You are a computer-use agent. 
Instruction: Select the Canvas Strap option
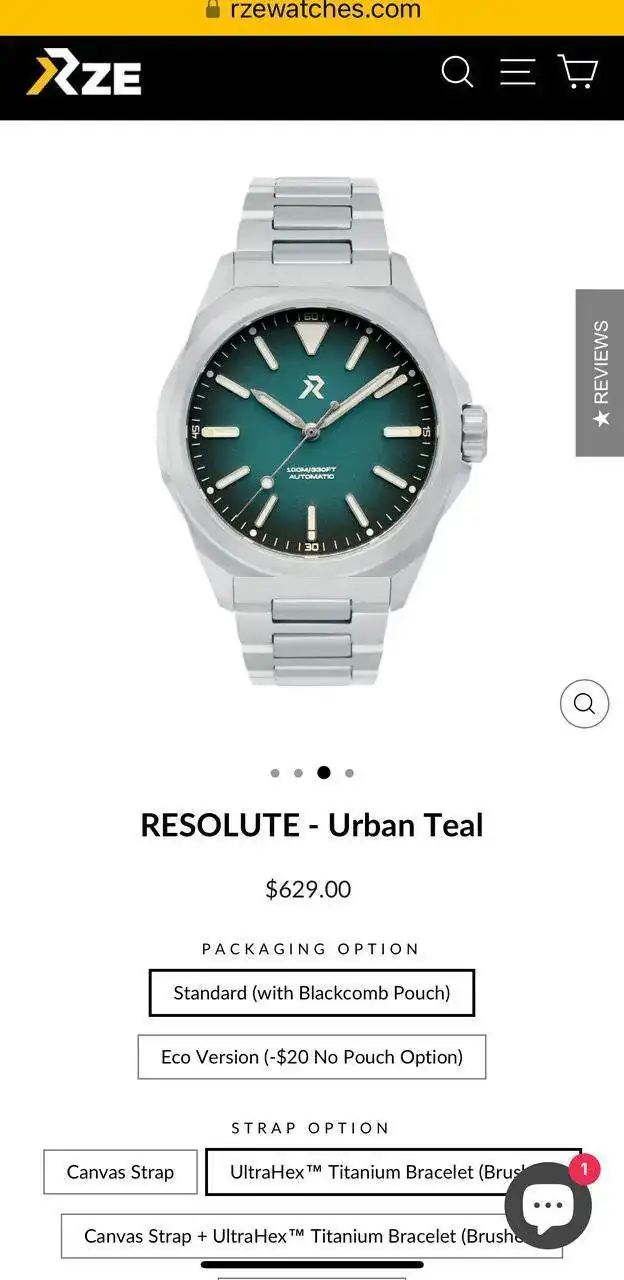120,1172
